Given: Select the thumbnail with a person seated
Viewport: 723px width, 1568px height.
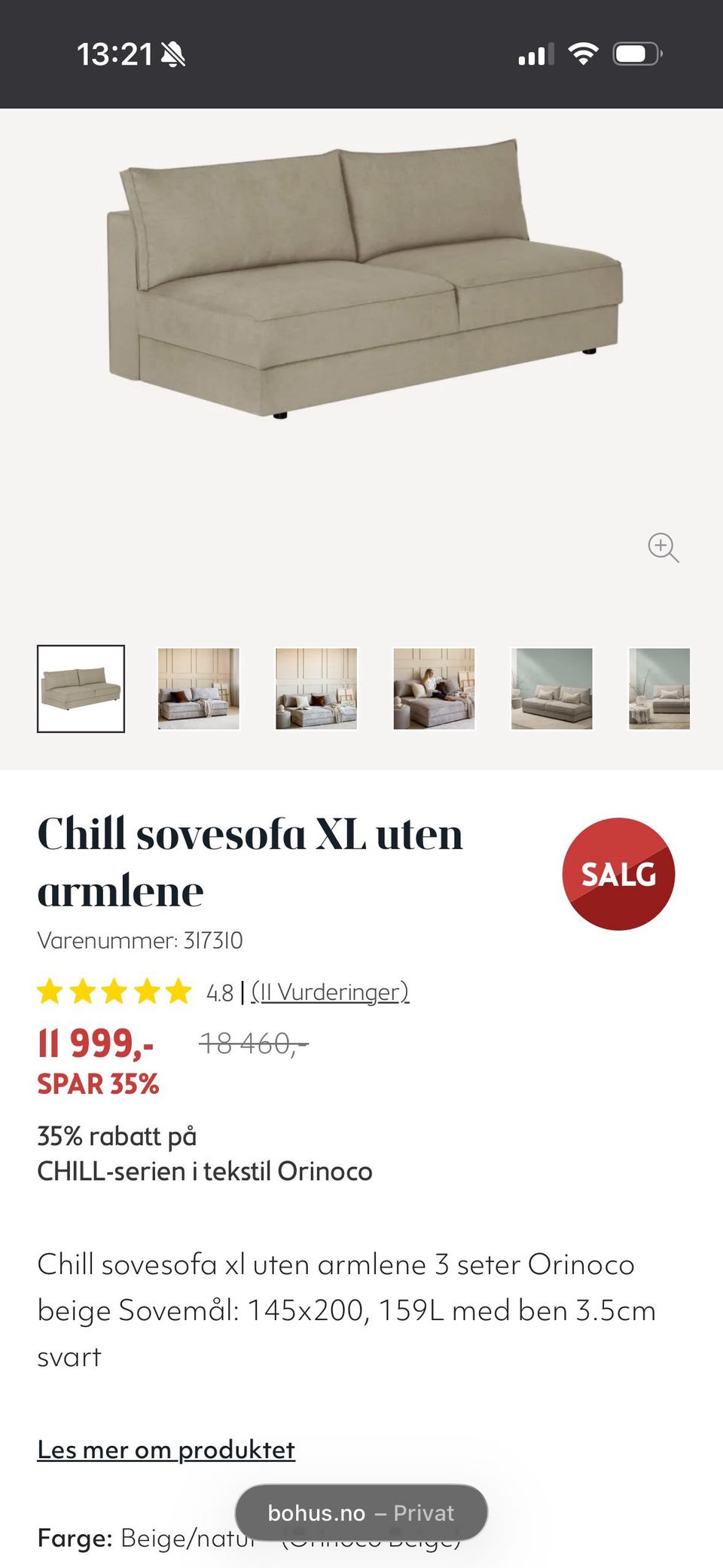Looking at the screenshot, I should pos(435,688).
